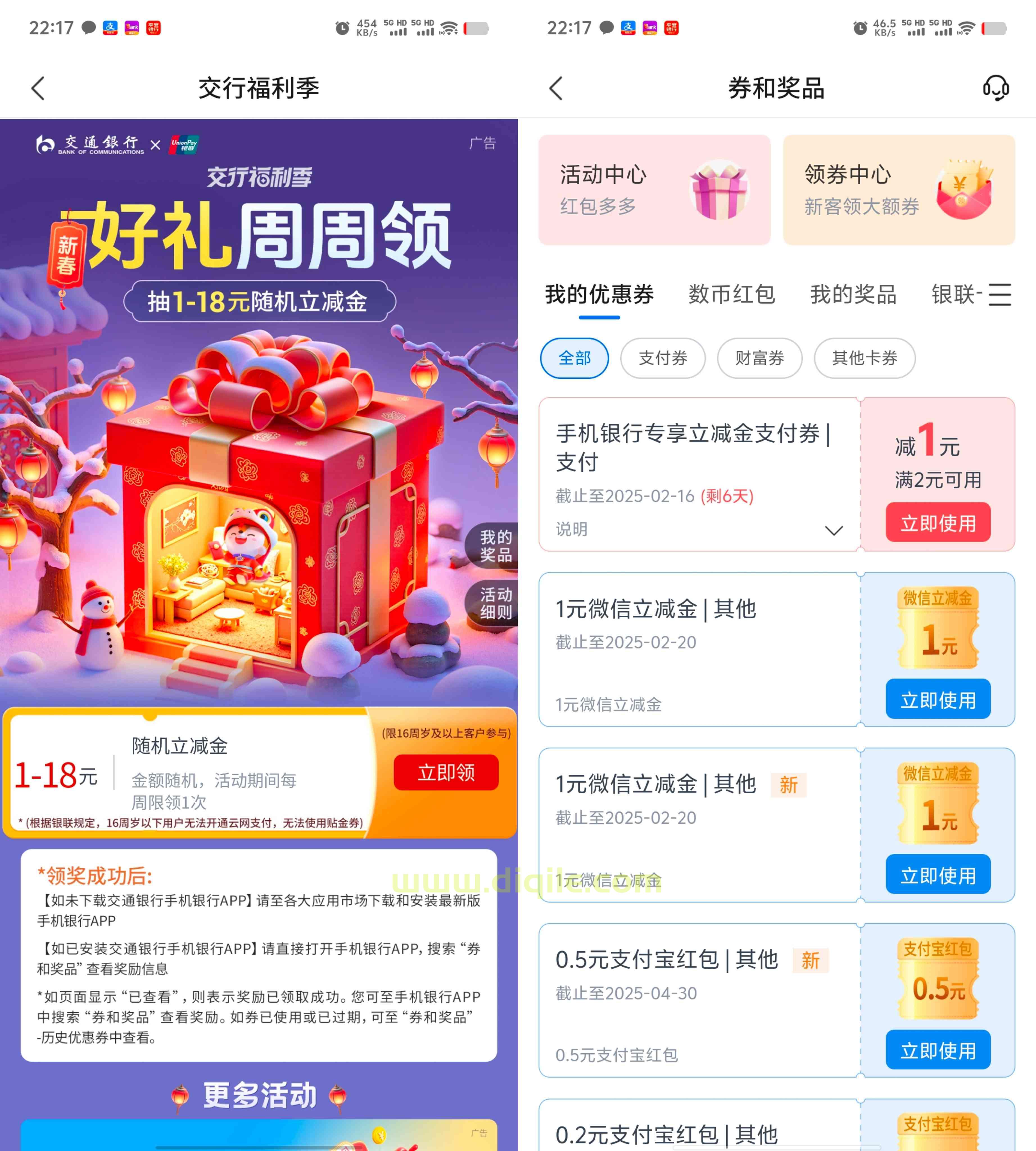
Task: Select the 我的优惠券 tab
Action: [599, 294]
